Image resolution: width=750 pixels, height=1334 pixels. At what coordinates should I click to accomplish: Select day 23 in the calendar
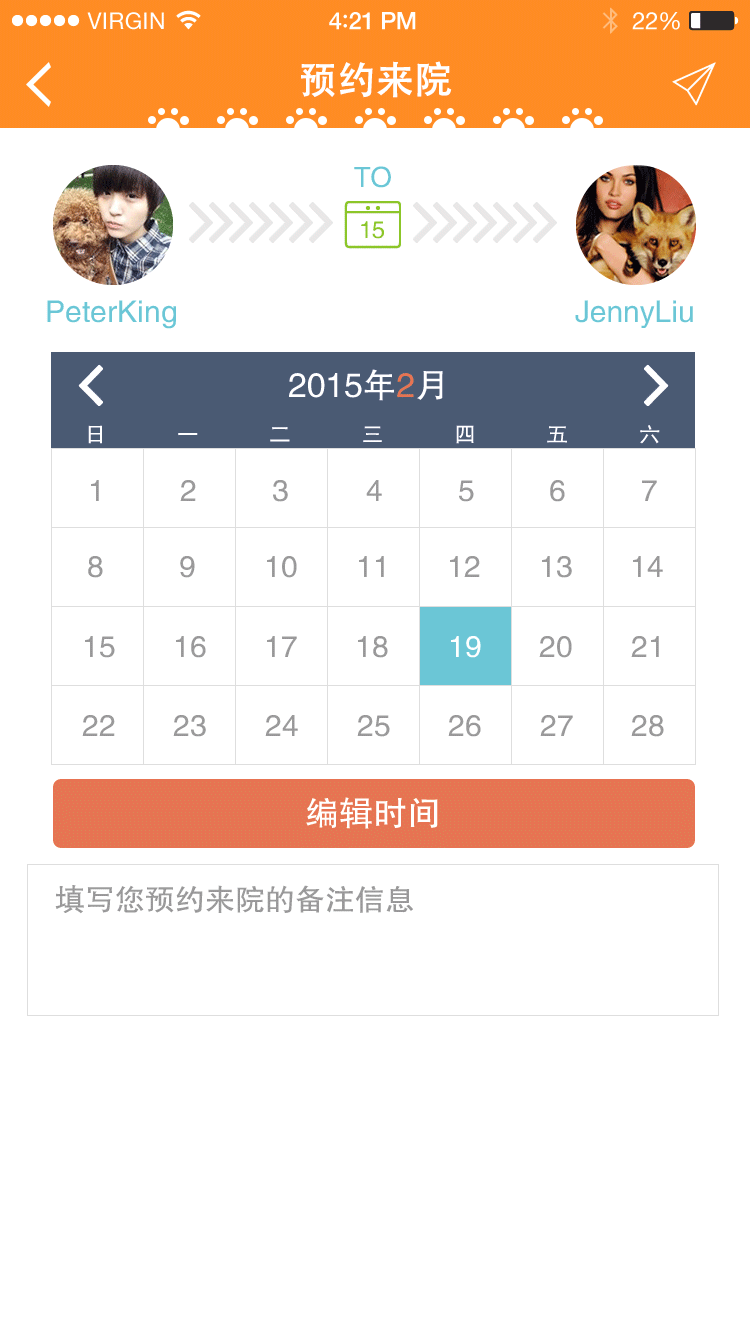[189, 725]
